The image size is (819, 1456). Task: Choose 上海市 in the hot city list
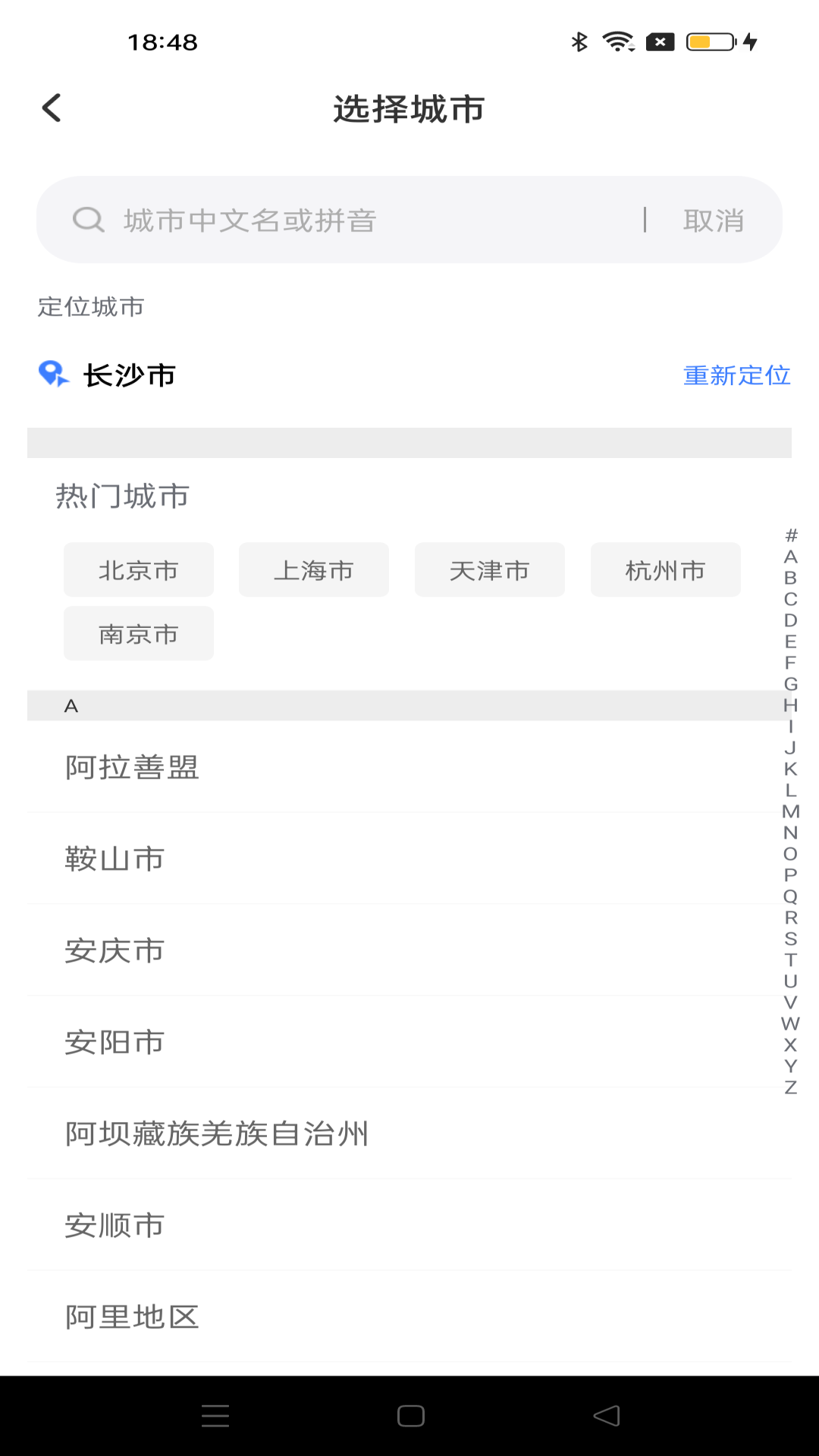[x=313, y=570]
